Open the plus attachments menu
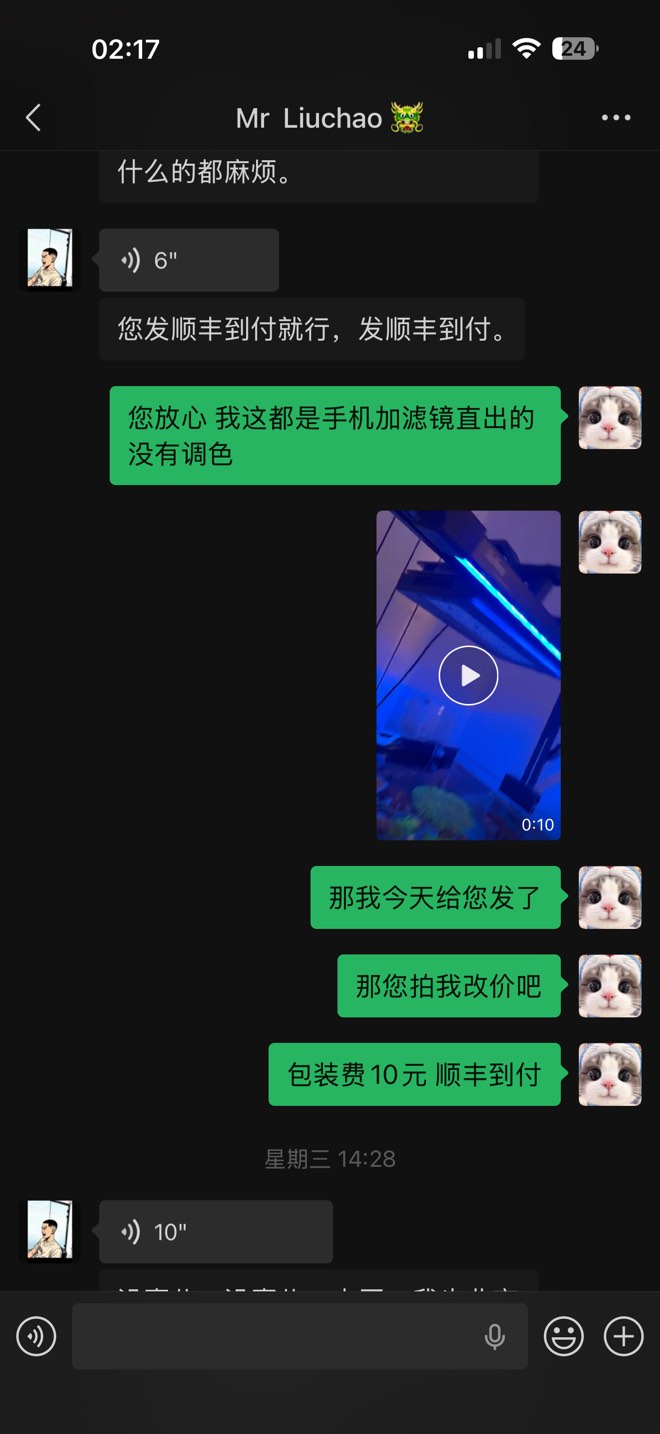Image resolution: width=660 pixels, height=1434 pixels. coord(624,1336)
